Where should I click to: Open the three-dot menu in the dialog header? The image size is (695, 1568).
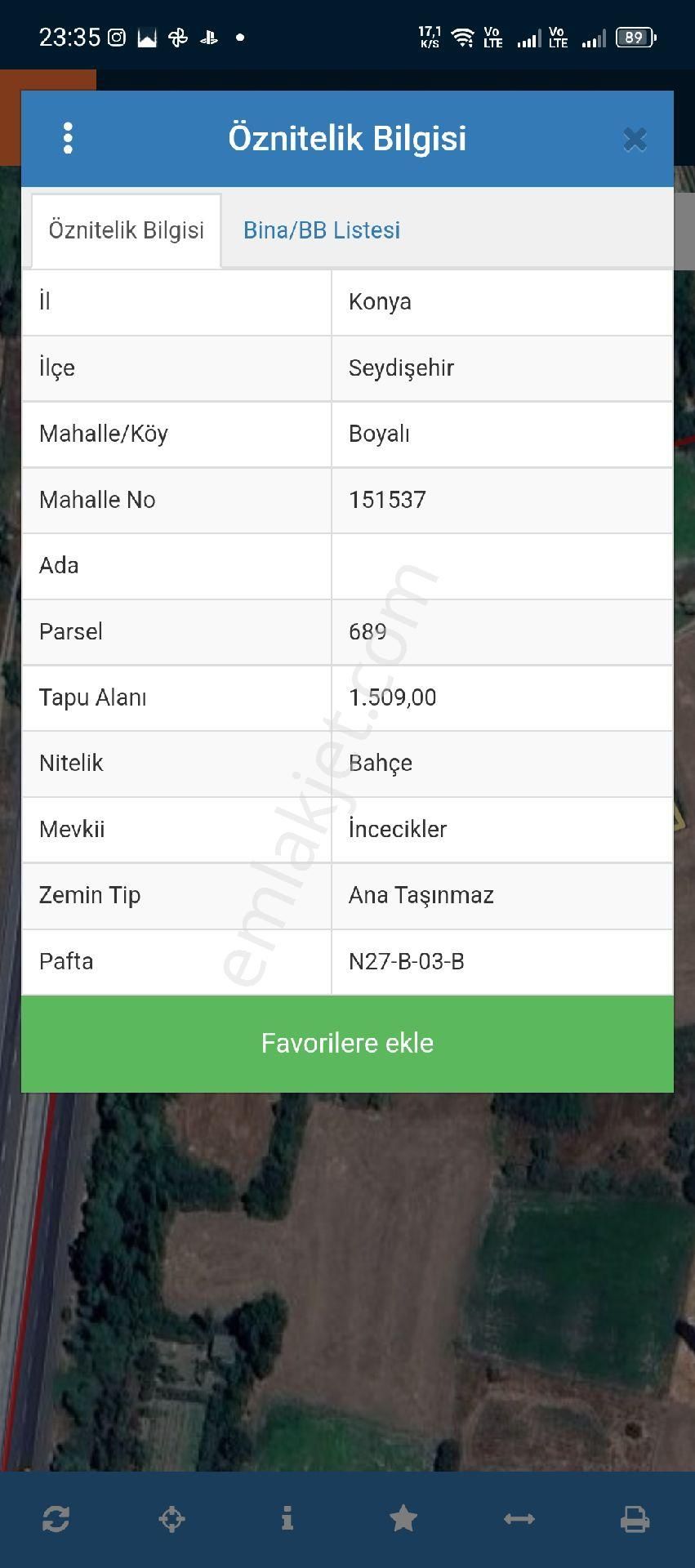point(68,138)
